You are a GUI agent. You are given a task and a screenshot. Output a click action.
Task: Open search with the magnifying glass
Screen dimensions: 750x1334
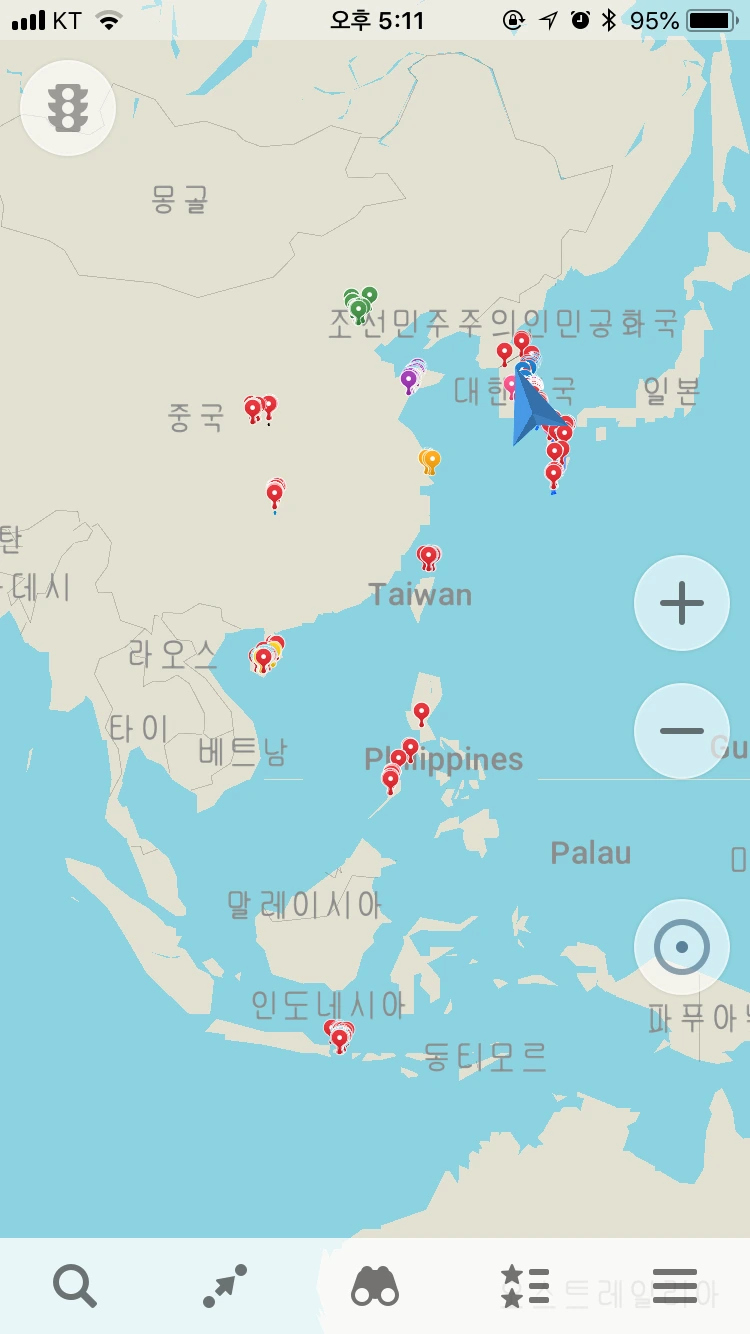75,1286
